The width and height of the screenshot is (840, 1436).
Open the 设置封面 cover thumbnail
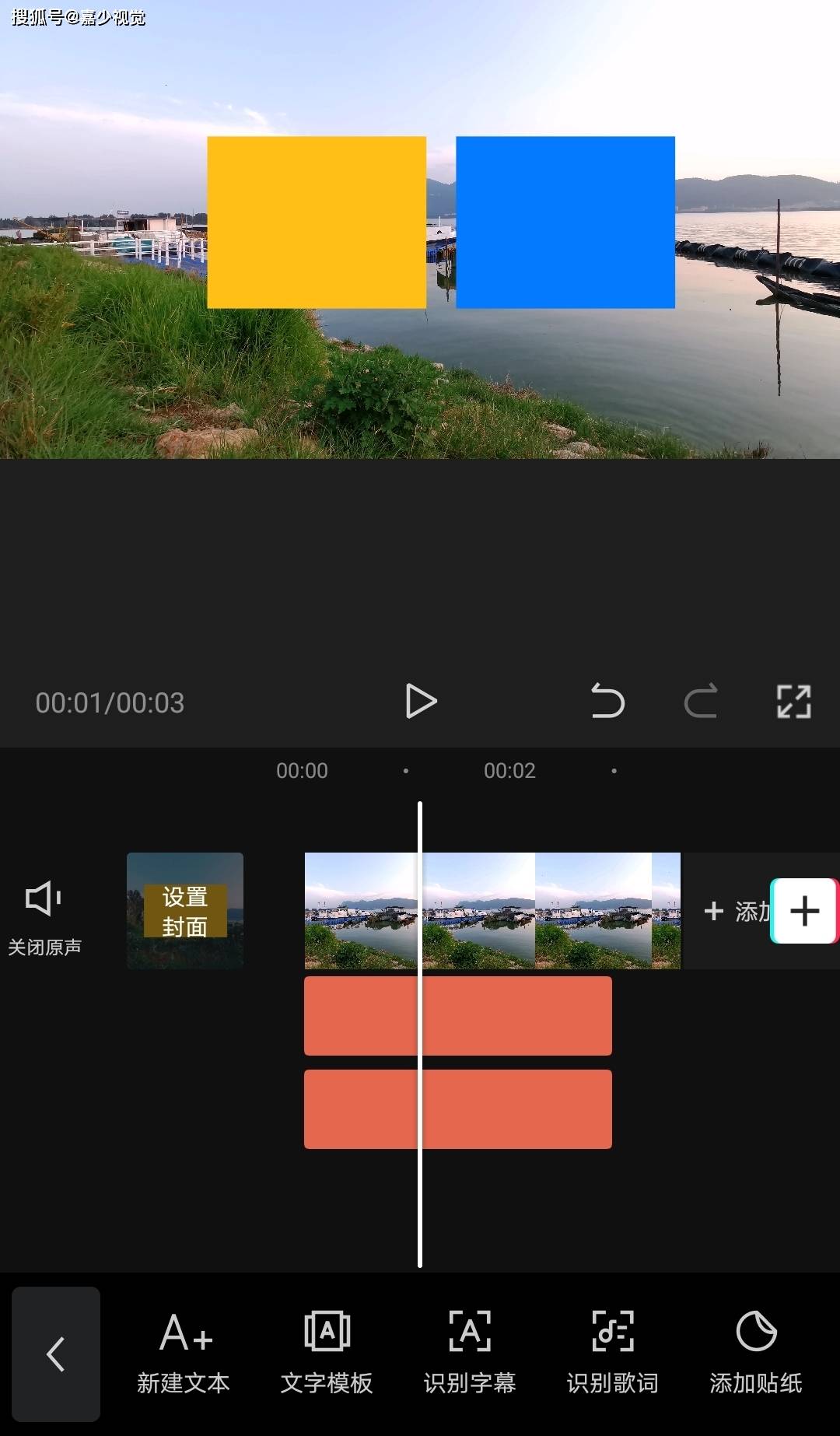[x=185, y=911]
